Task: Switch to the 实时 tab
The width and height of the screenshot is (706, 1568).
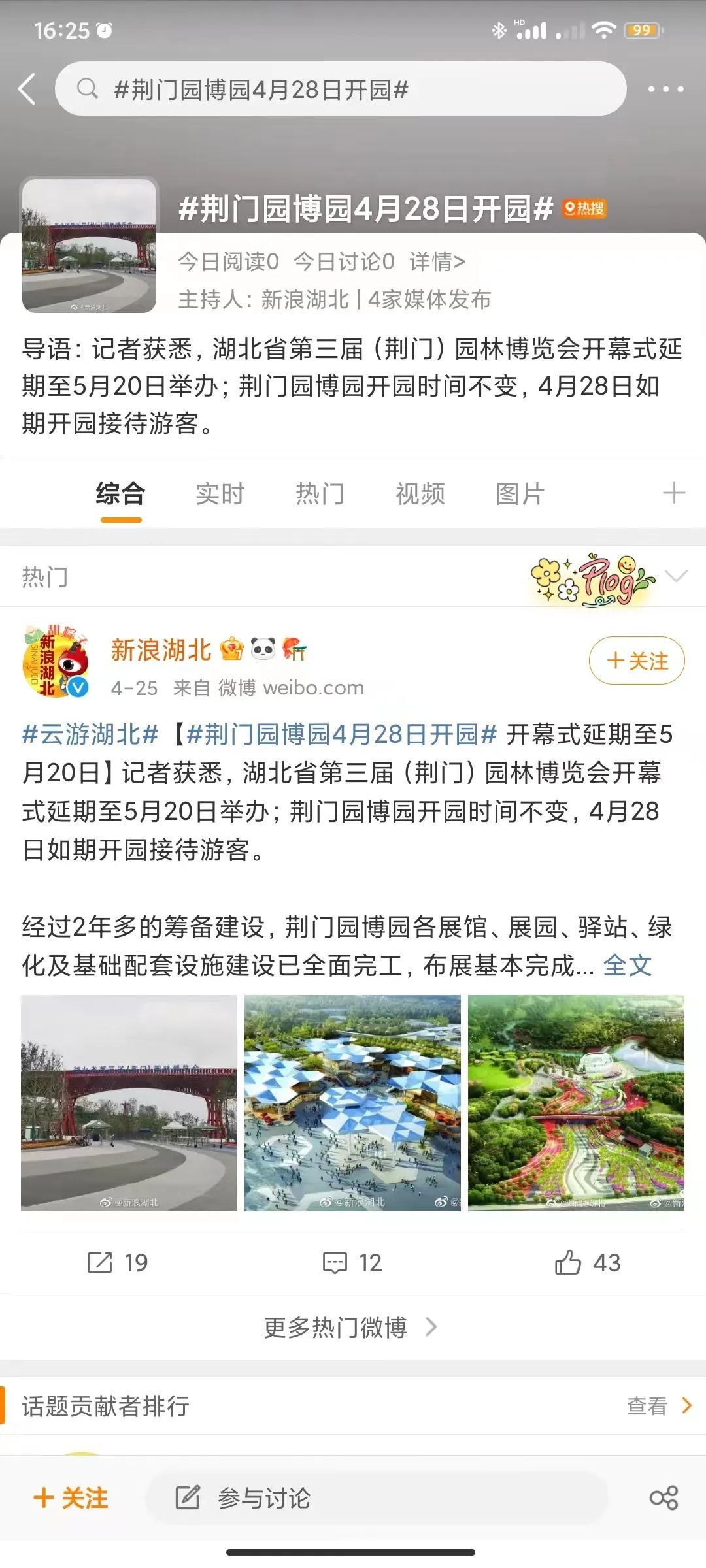Action: click(x=220, y=494)
